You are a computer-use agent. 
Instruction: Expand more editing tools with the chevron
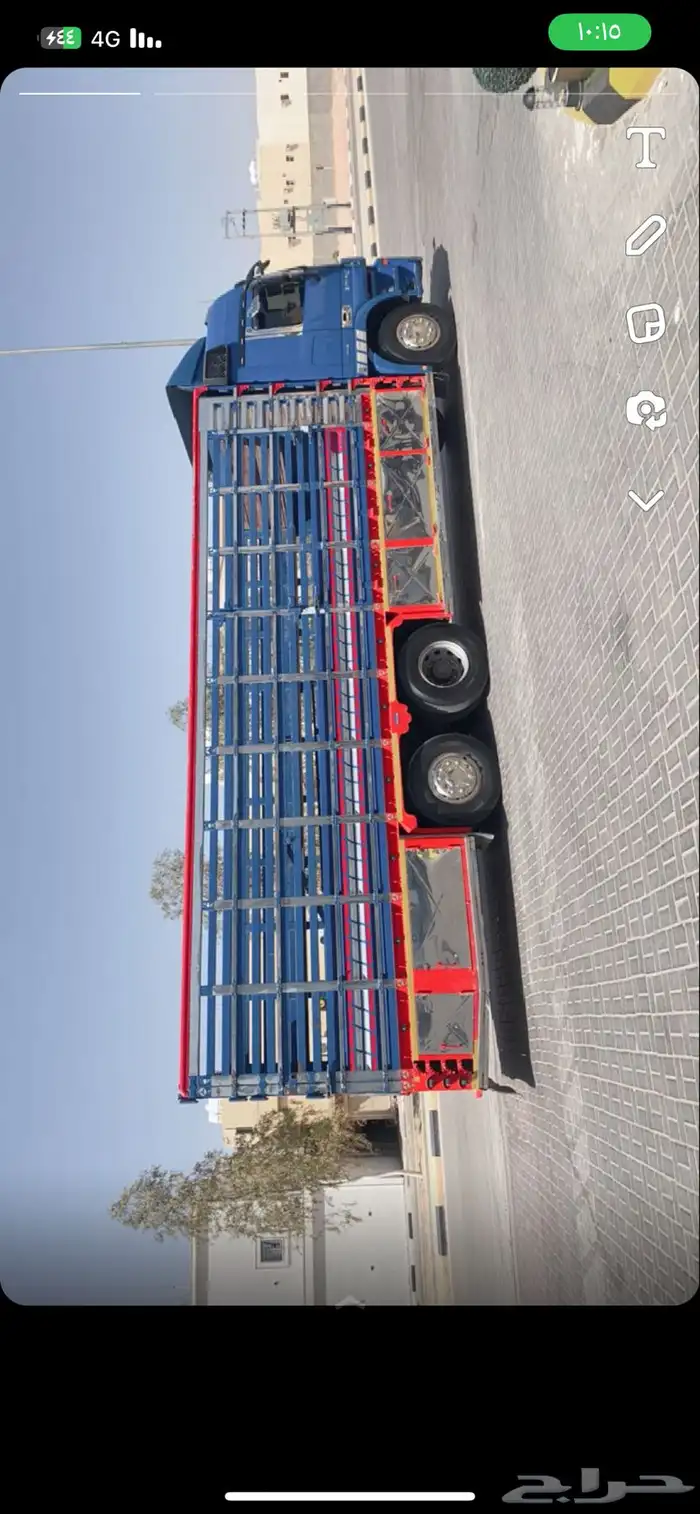tap(646, 500)
